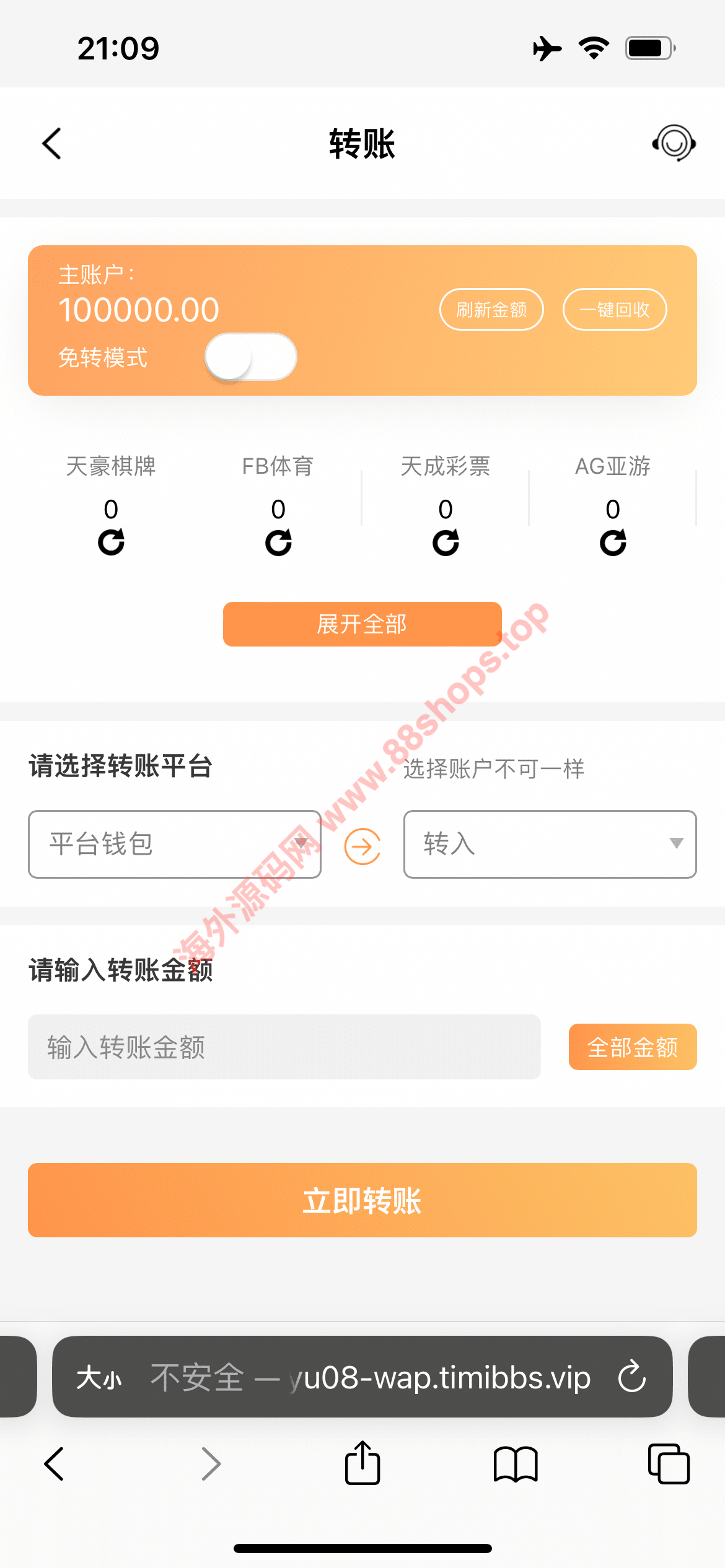Refresh the FB体育 balance
This screenshot has width=725, height=1568.
click(278, 542)
